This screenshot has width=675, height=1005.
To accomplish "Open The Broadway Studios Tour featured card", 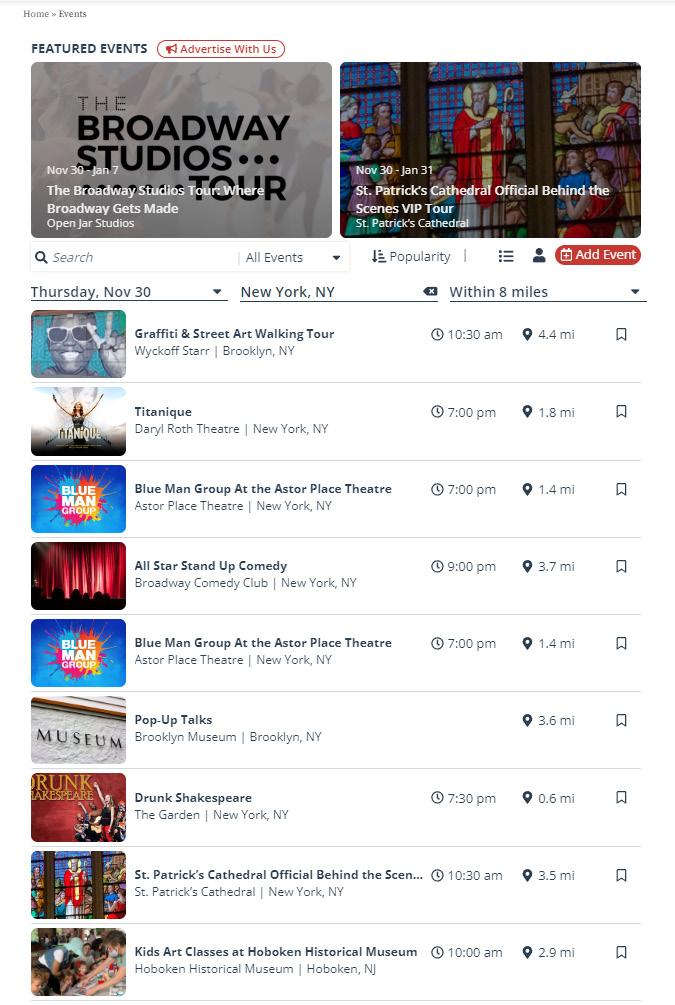I will tap(181, 150).
